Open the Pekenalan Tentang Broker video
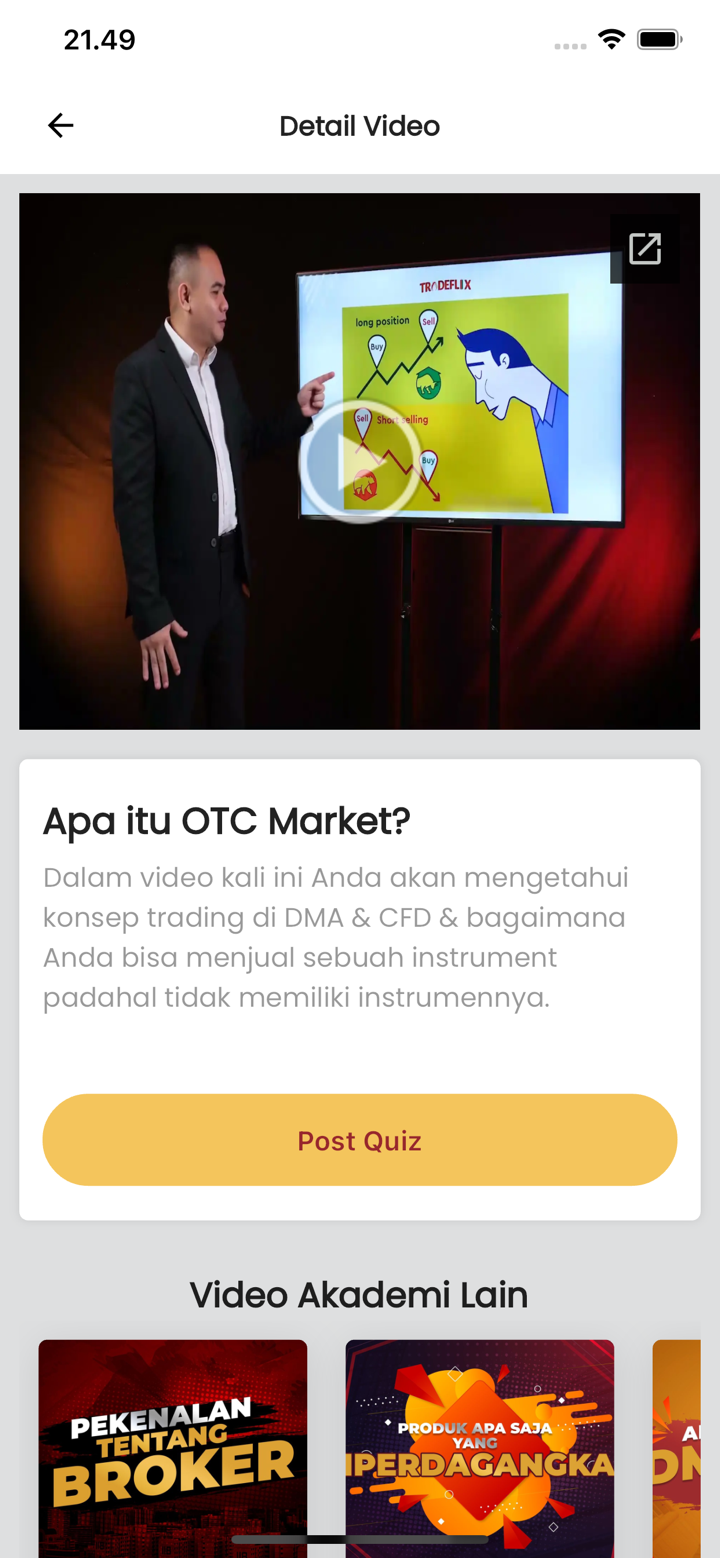The width and height of the screenshot is (720, 1558). [173, 1445]
